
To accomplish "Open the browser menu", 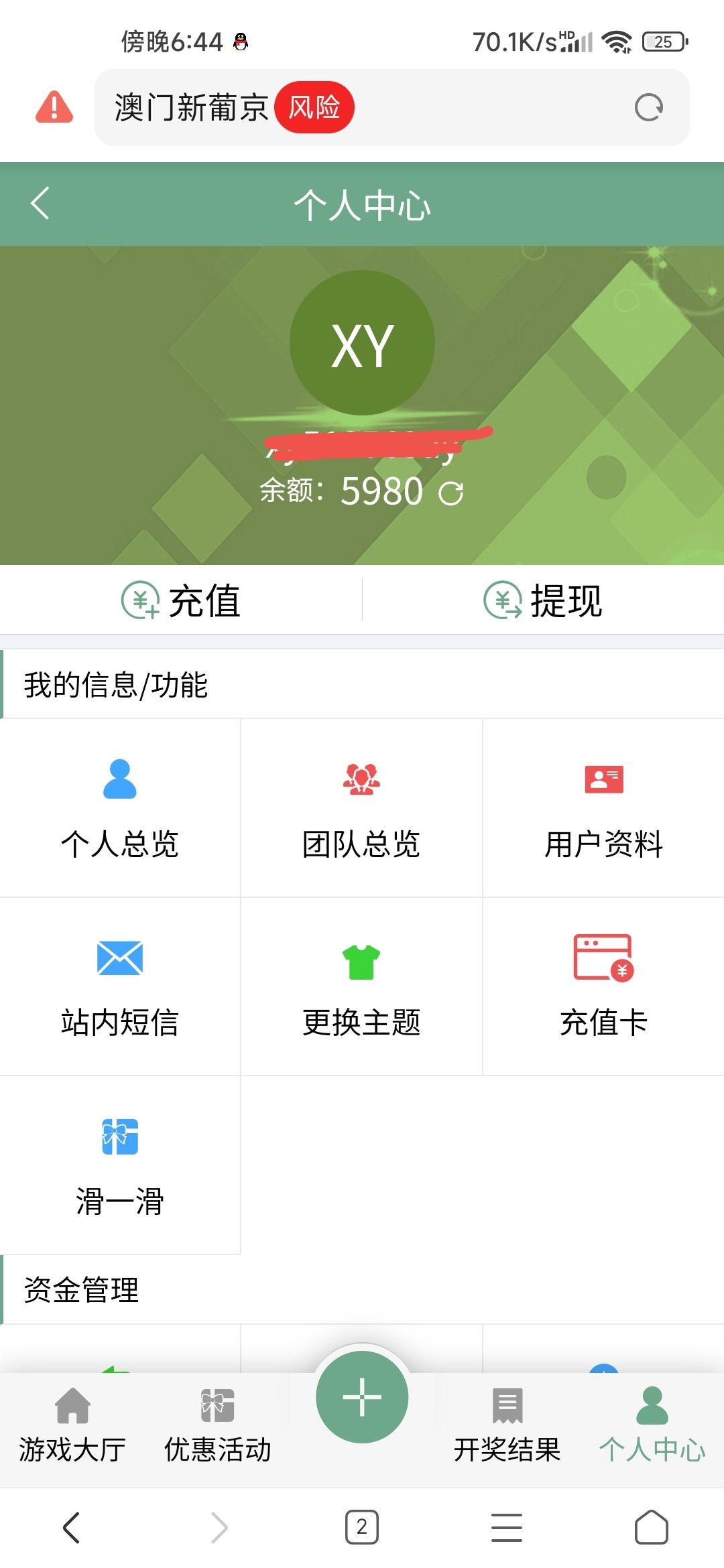I will [507, 1527].
